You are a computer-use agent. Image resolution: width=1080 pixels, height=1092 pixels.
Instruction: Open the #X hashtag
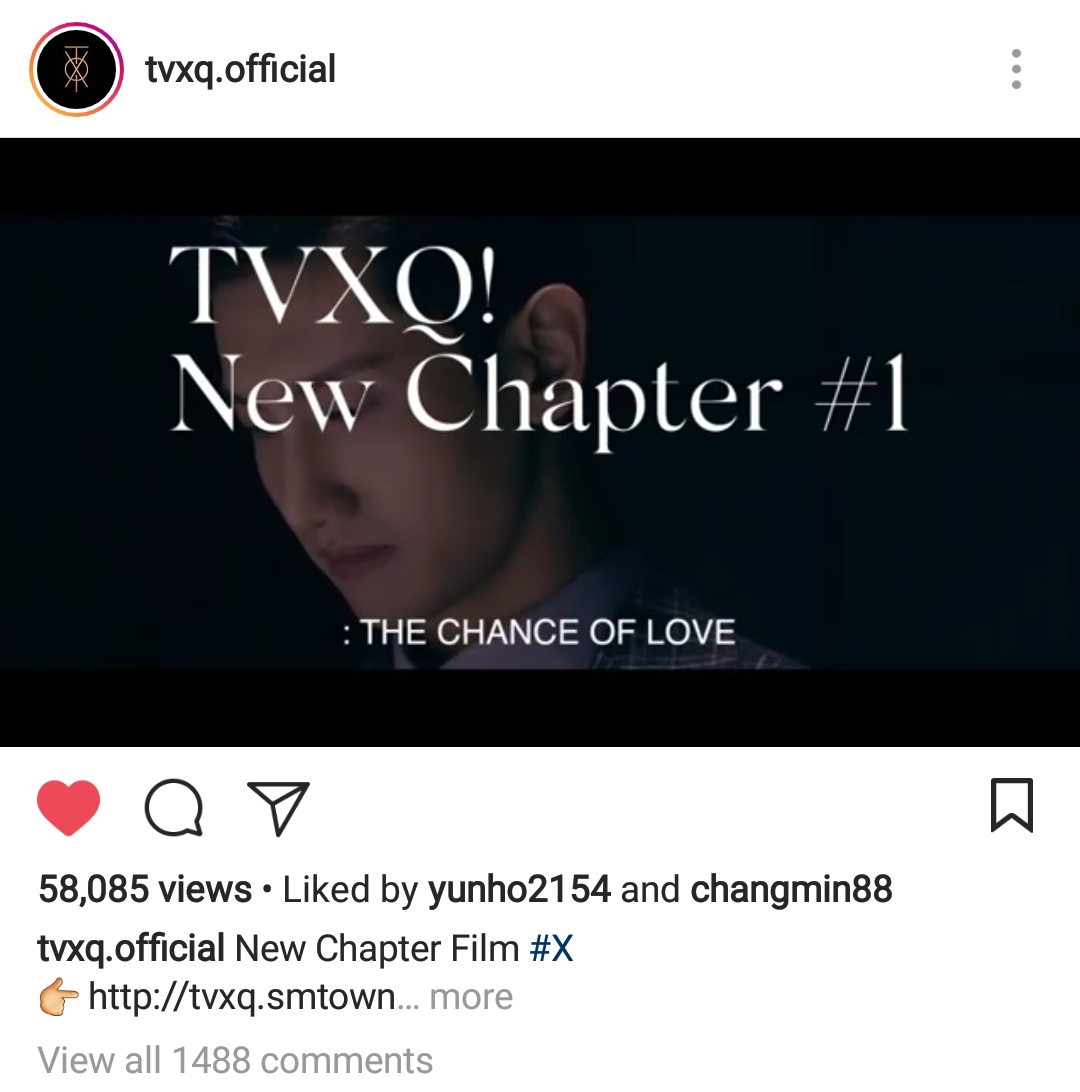(x=551, y=948)
